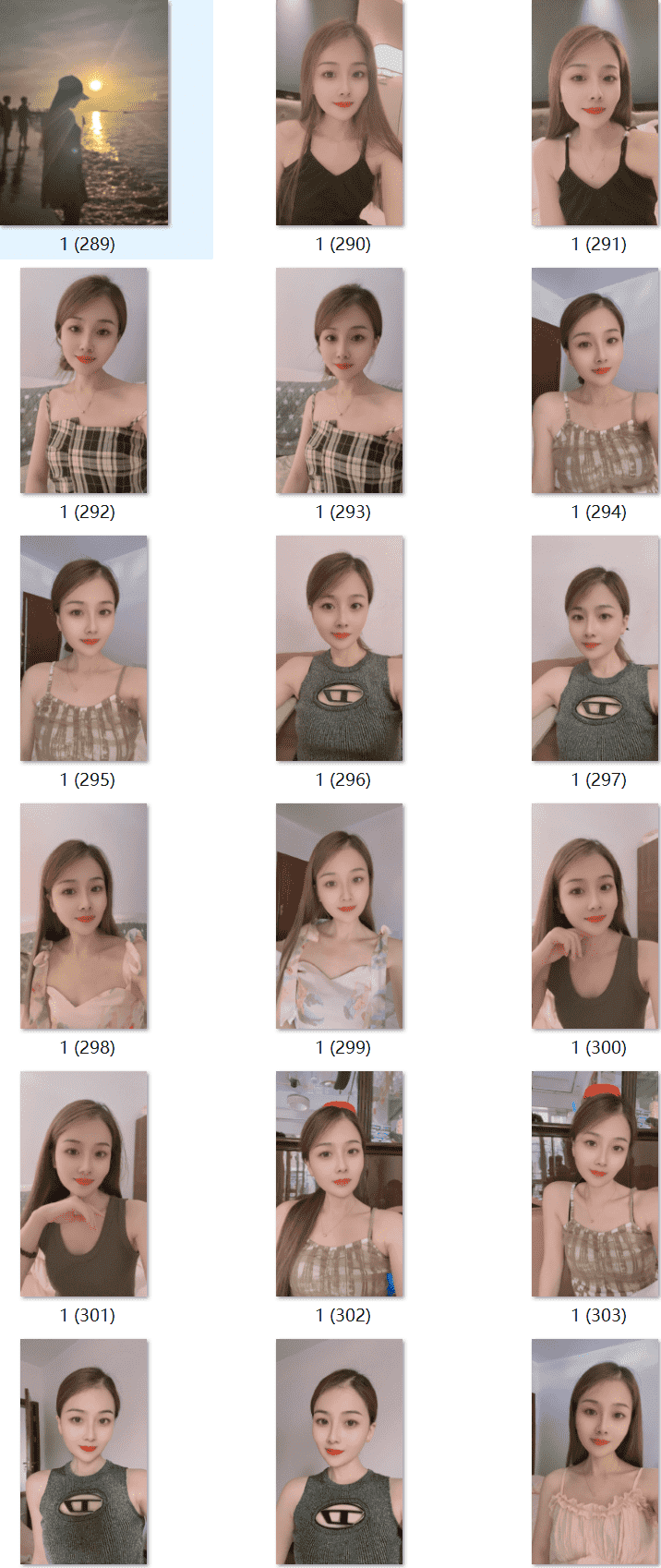Select image file 1 (293)
This screenshot has width=661, height=1568.
pyautogui.click(x=340, y=380)
